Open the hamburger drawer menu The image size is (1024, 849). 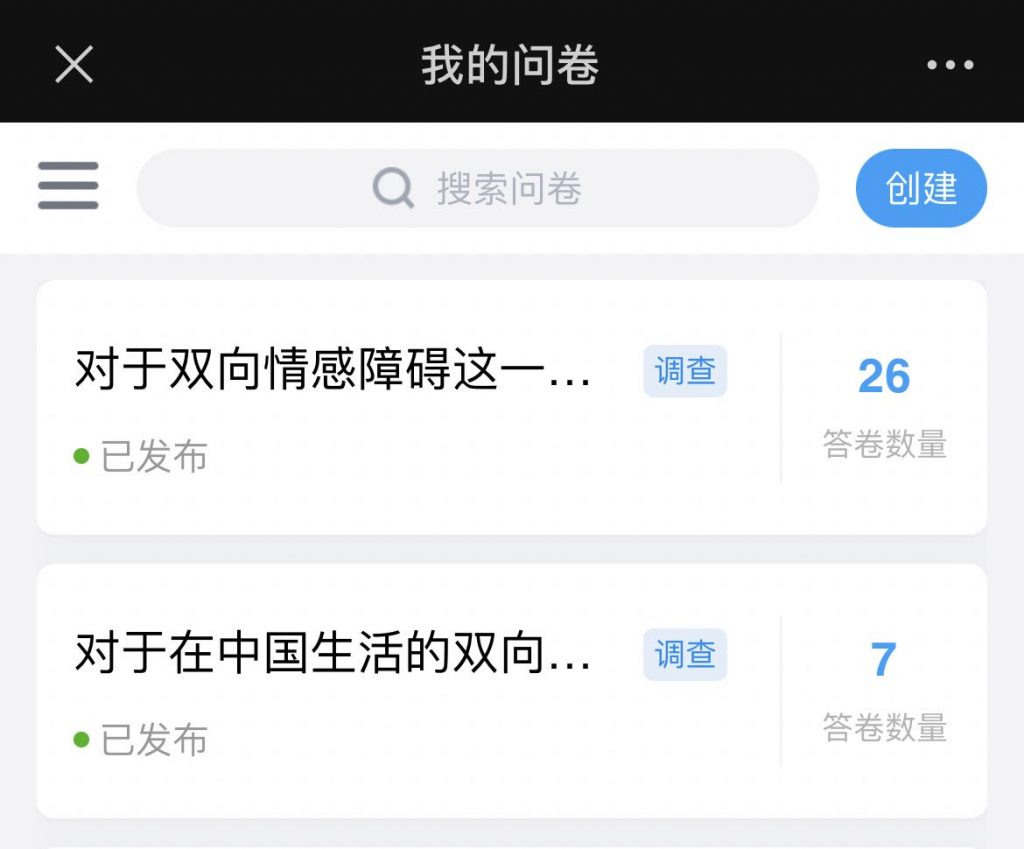coord(68,186)
